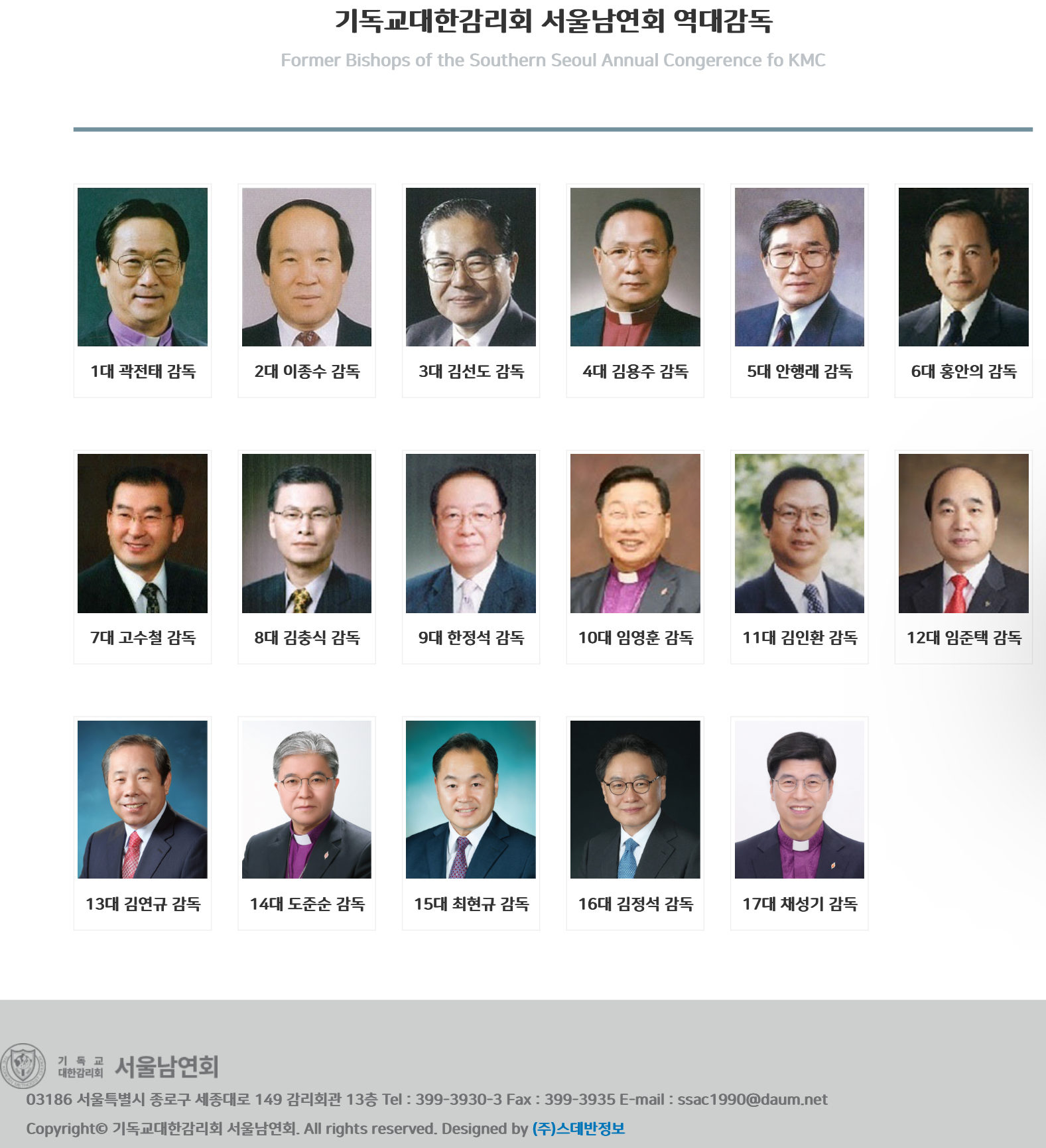
Task: Follow the (주)스데반정보 designer link
Action: (578, 1129)
